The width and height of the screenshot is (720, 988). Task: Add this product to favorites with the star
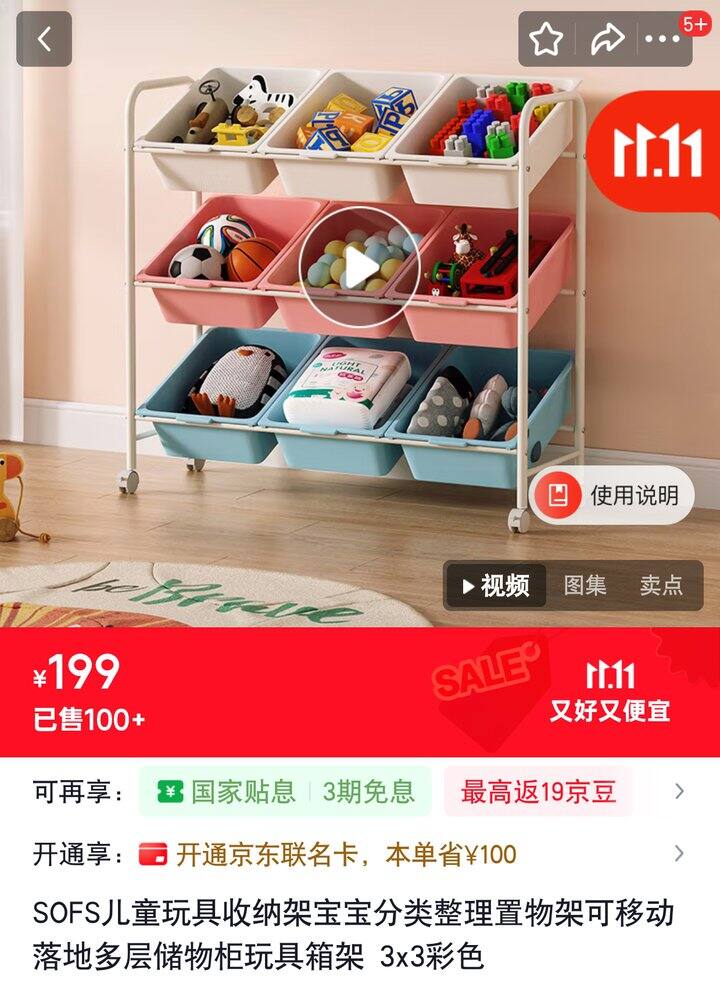tap(546, 39)
